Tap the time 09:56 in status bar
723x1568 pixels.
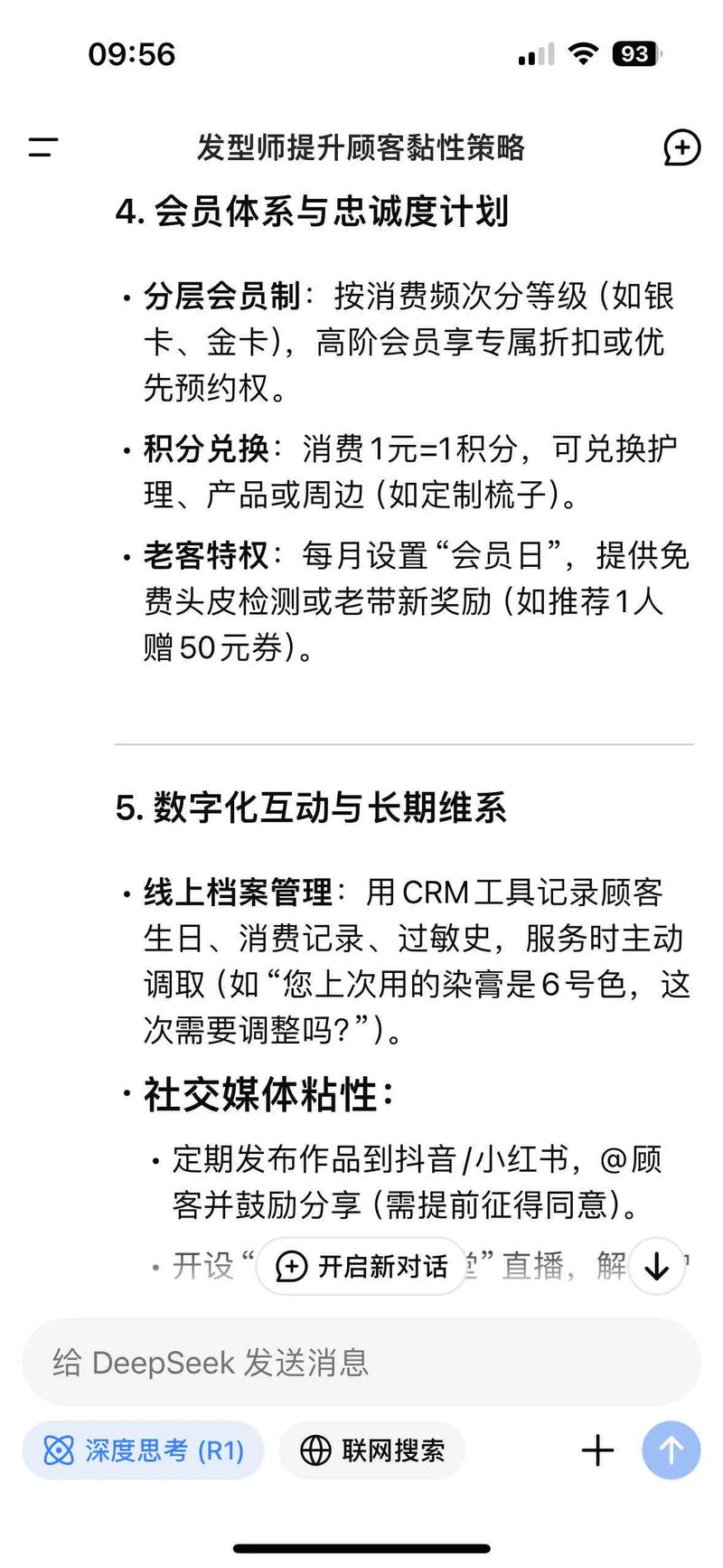[129, 54]
